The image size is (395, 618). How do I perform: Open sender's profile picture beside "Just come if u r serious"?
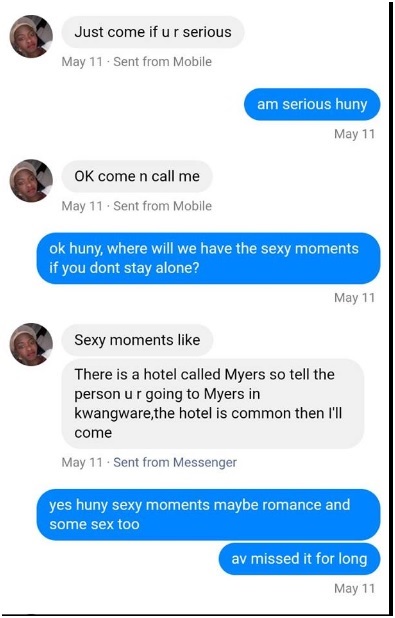coord(31,37)
